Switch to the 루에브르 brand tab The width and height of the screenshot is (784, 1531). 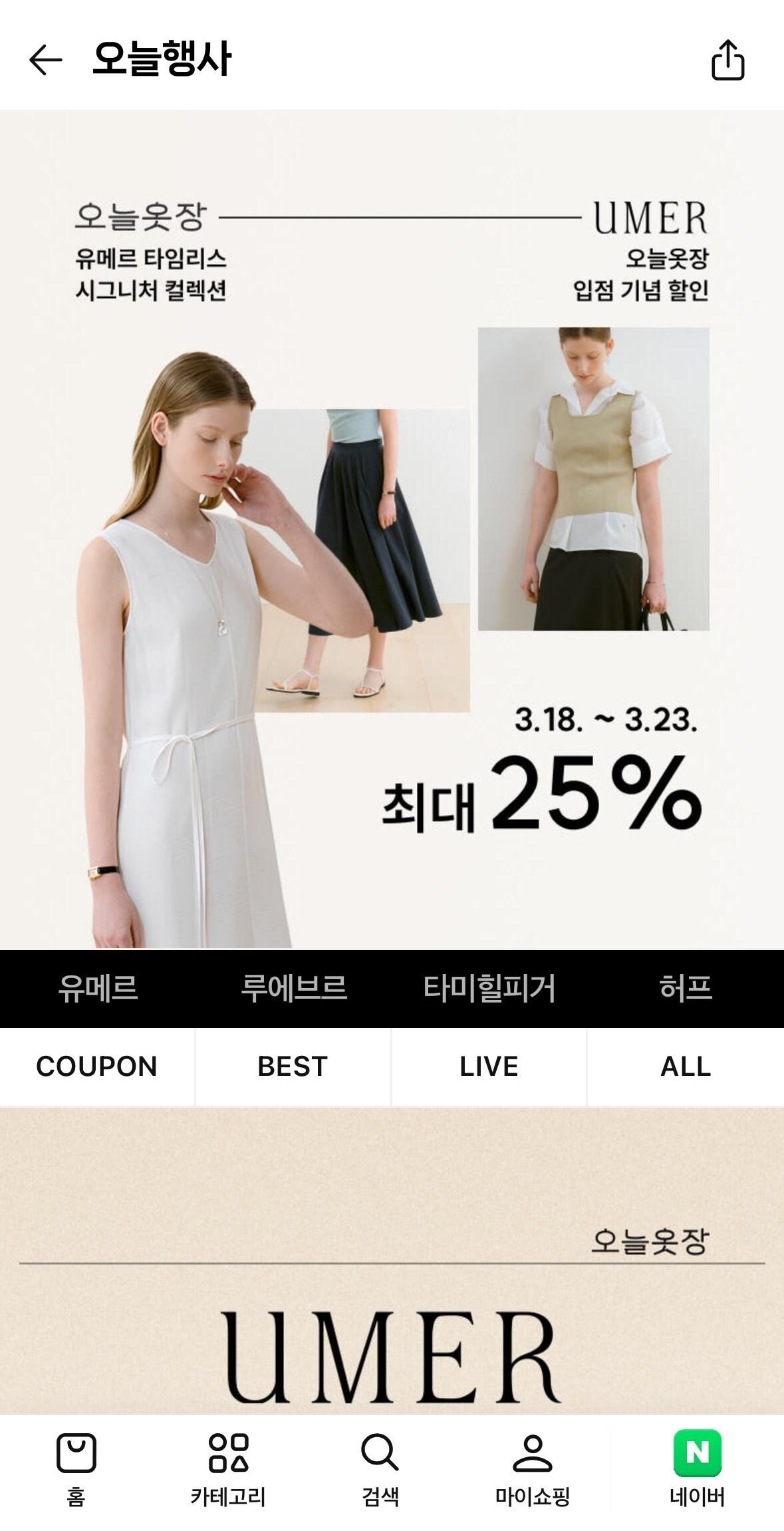coord(293,988)
